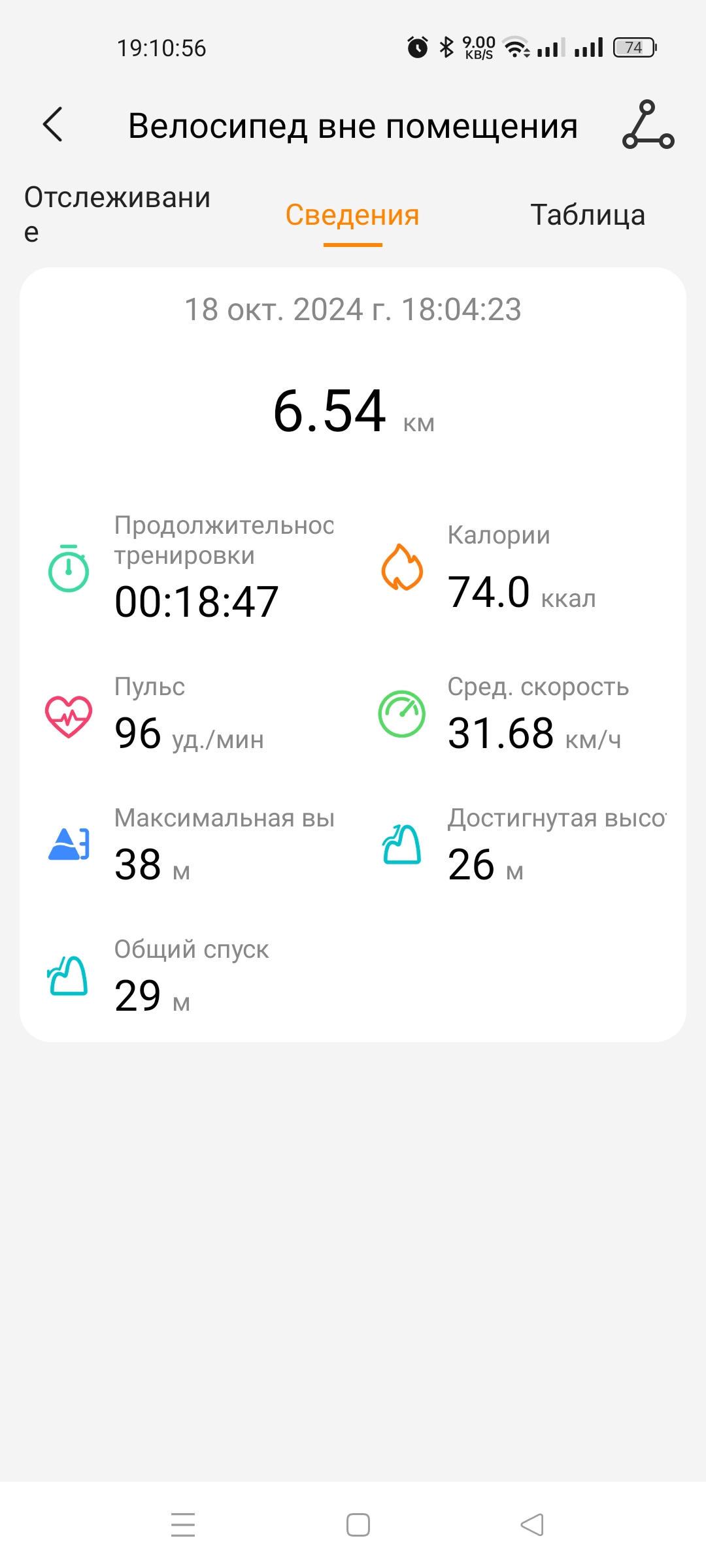The height and width of the screenshot is (1568, 706).
Task: Switch to the Отслеживание tab
Action: [118, 214]
